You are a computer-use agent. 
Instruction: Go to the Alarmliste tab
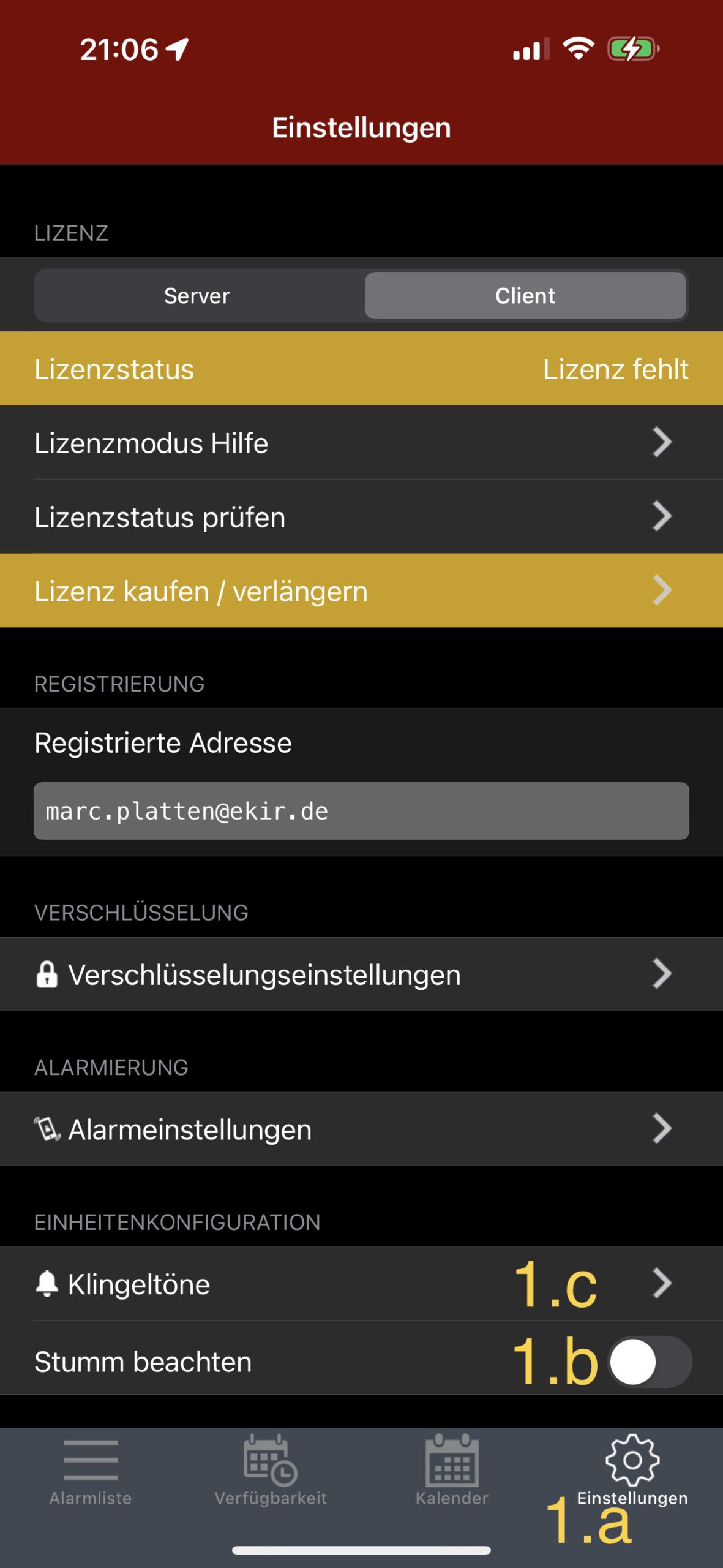[91, 1471]
